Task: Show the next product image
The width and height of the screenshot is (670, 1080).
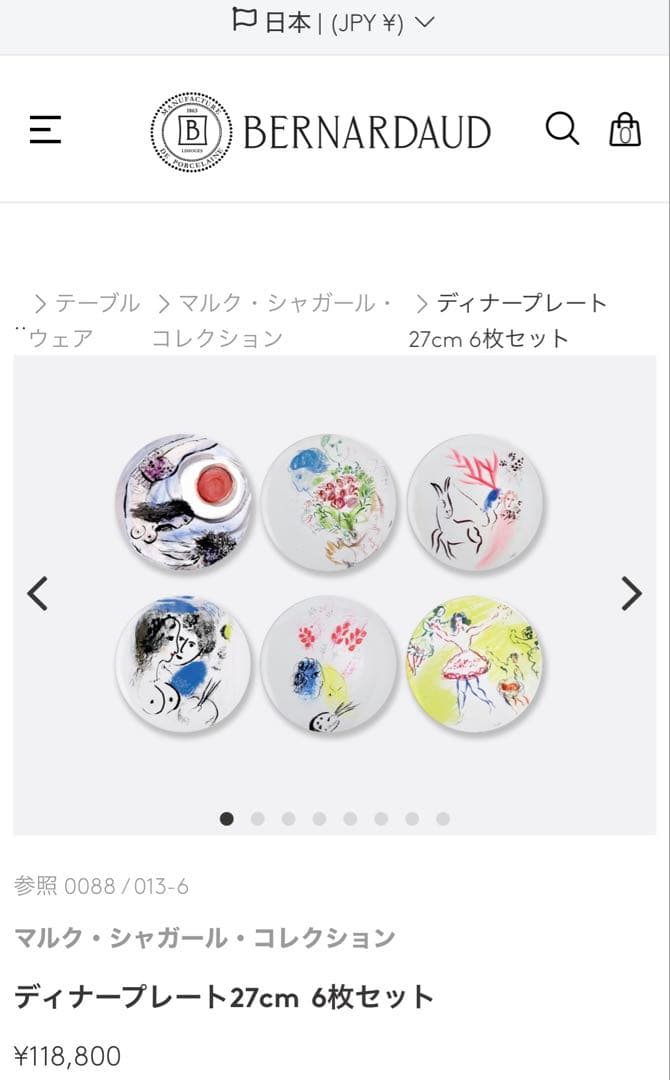Action: tap(631, 594)
